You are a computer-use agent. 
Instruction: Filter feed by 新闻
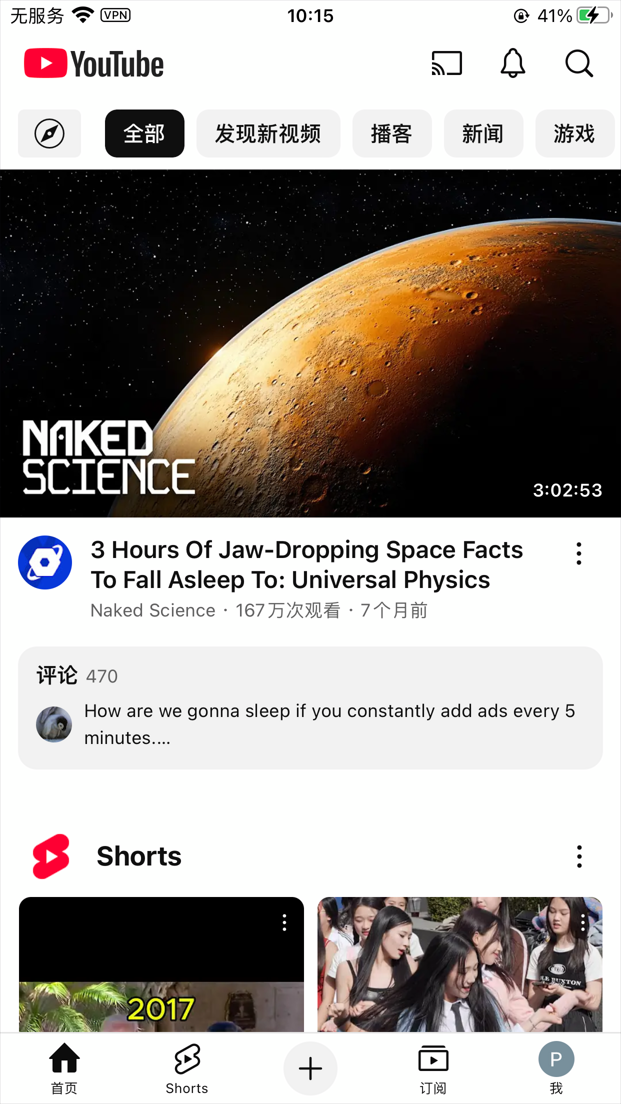(483, 134)
